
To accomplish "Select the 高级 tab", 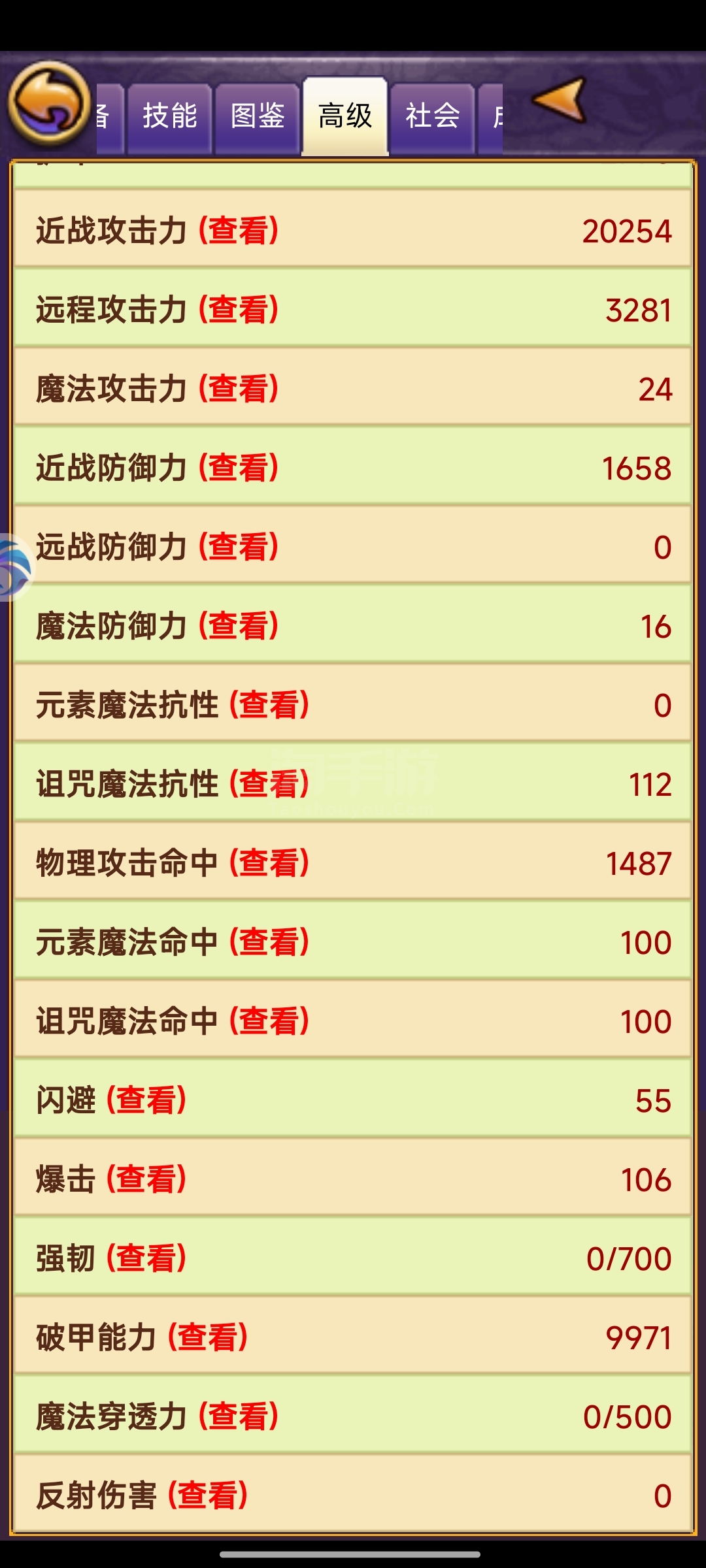I will (x=345, y=116).
